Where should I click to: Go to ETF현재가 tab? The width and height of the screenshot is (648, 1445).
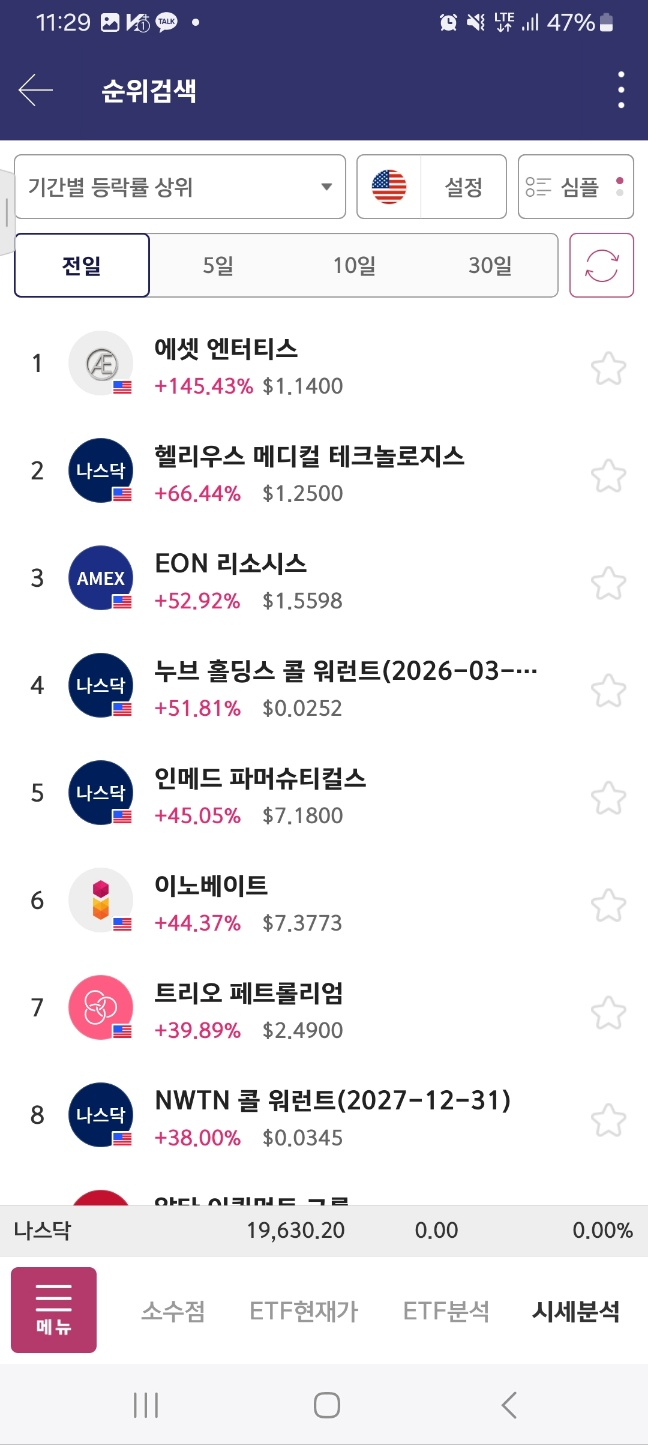pyautogui.click(x=304, y=1311)
